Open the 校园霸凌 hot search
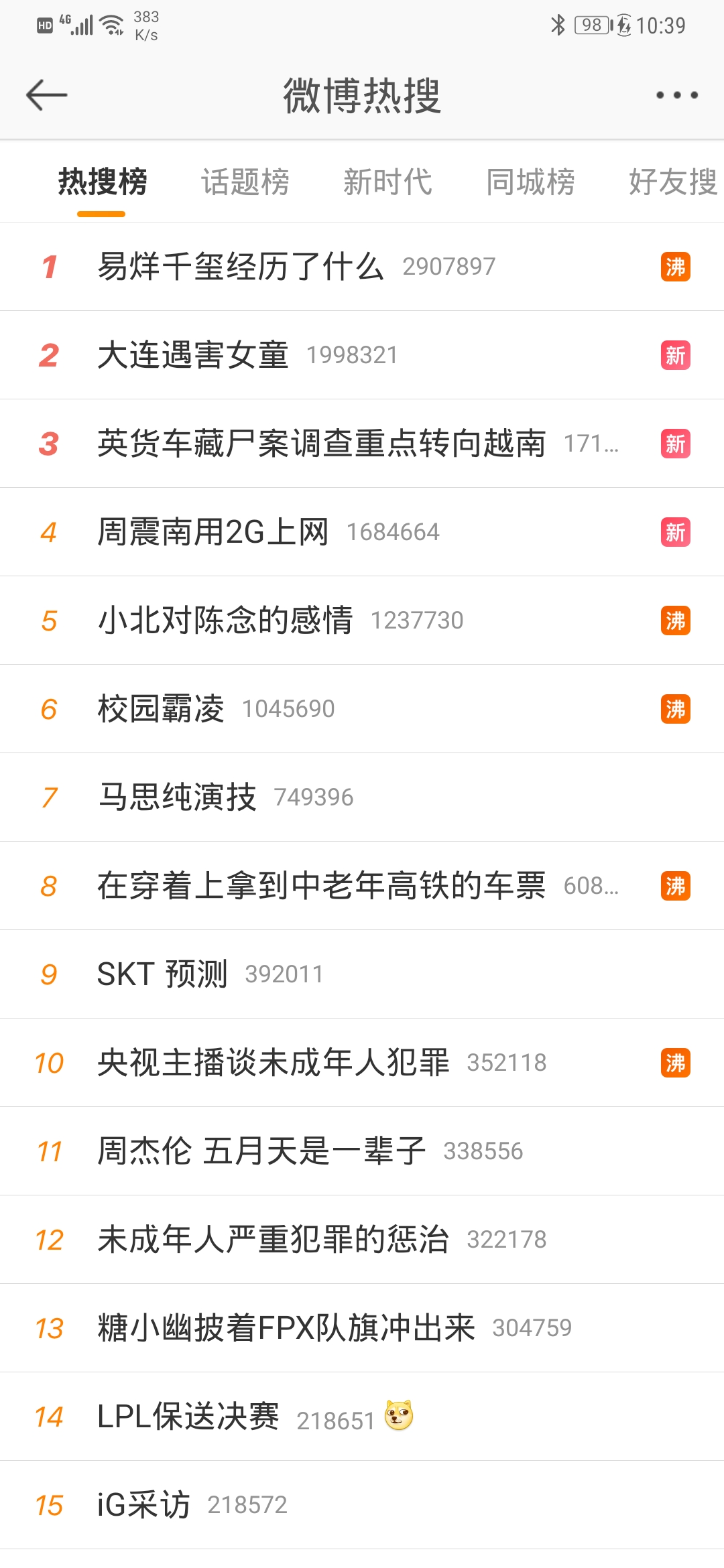724x1568 pixels. (161, 709)
